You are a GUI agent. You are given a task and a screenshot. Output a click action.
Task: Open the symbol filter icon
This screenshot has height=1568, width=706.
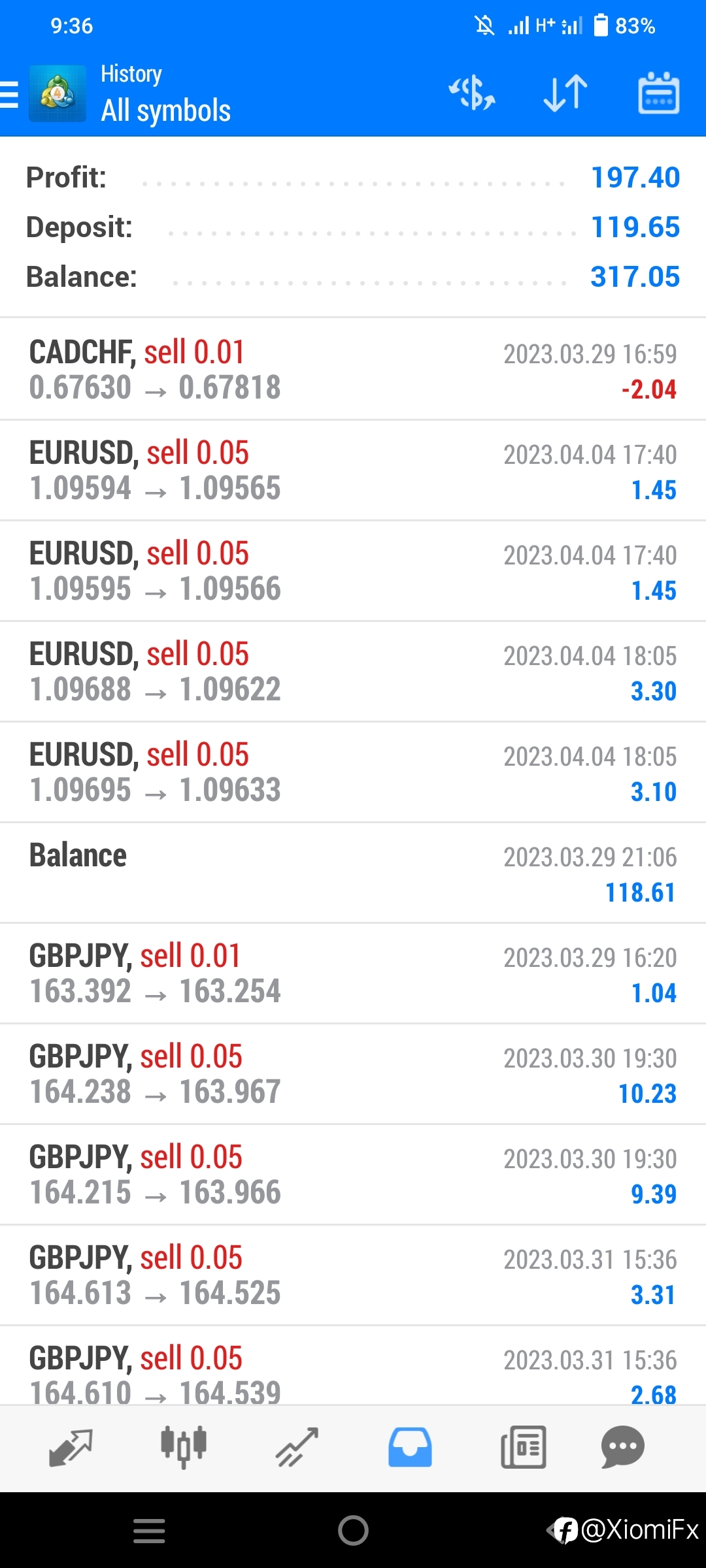pos(471,93)
